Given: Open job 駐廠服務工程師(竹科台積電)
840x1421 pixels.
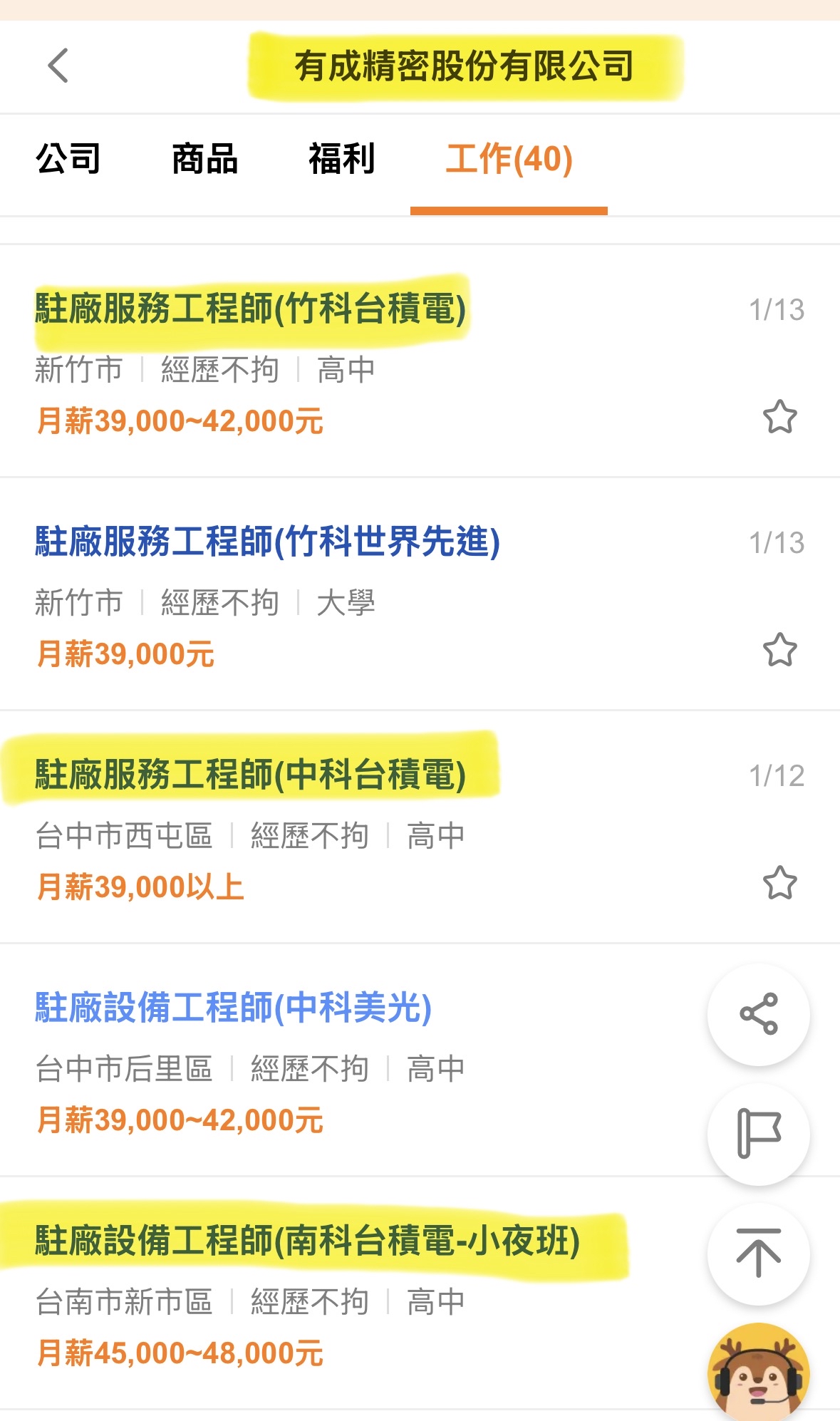Looking at the screenshot, I should [251, 310].
